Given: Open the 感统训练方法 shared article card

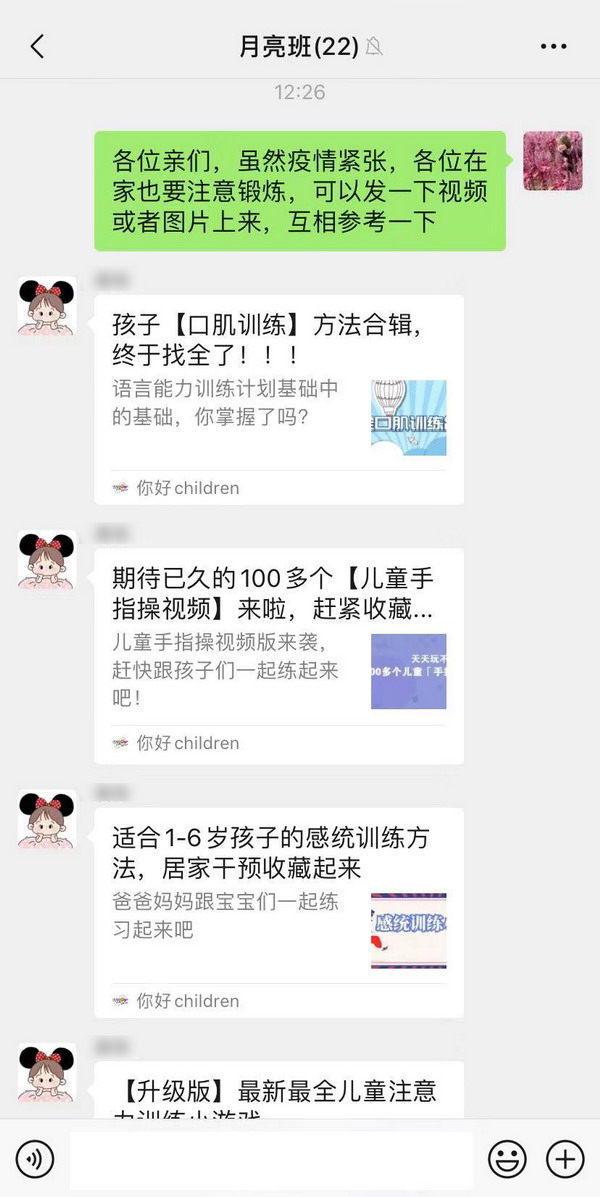Looking at the screenshot, I should point(279,910).
